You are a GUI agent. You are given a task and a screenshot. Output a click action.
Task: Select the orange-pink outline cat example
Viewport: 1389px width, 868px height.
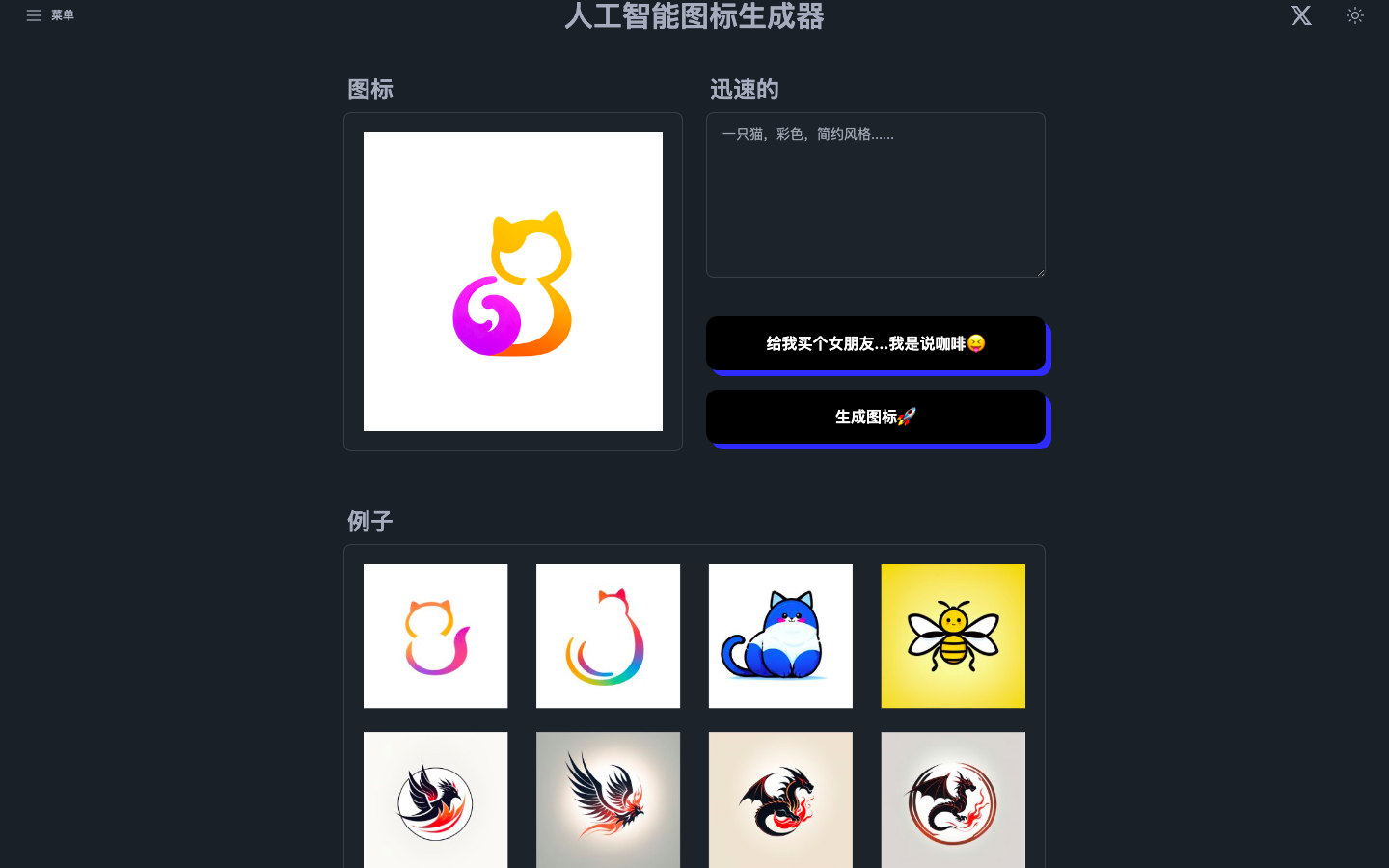(x=435, y=636)
